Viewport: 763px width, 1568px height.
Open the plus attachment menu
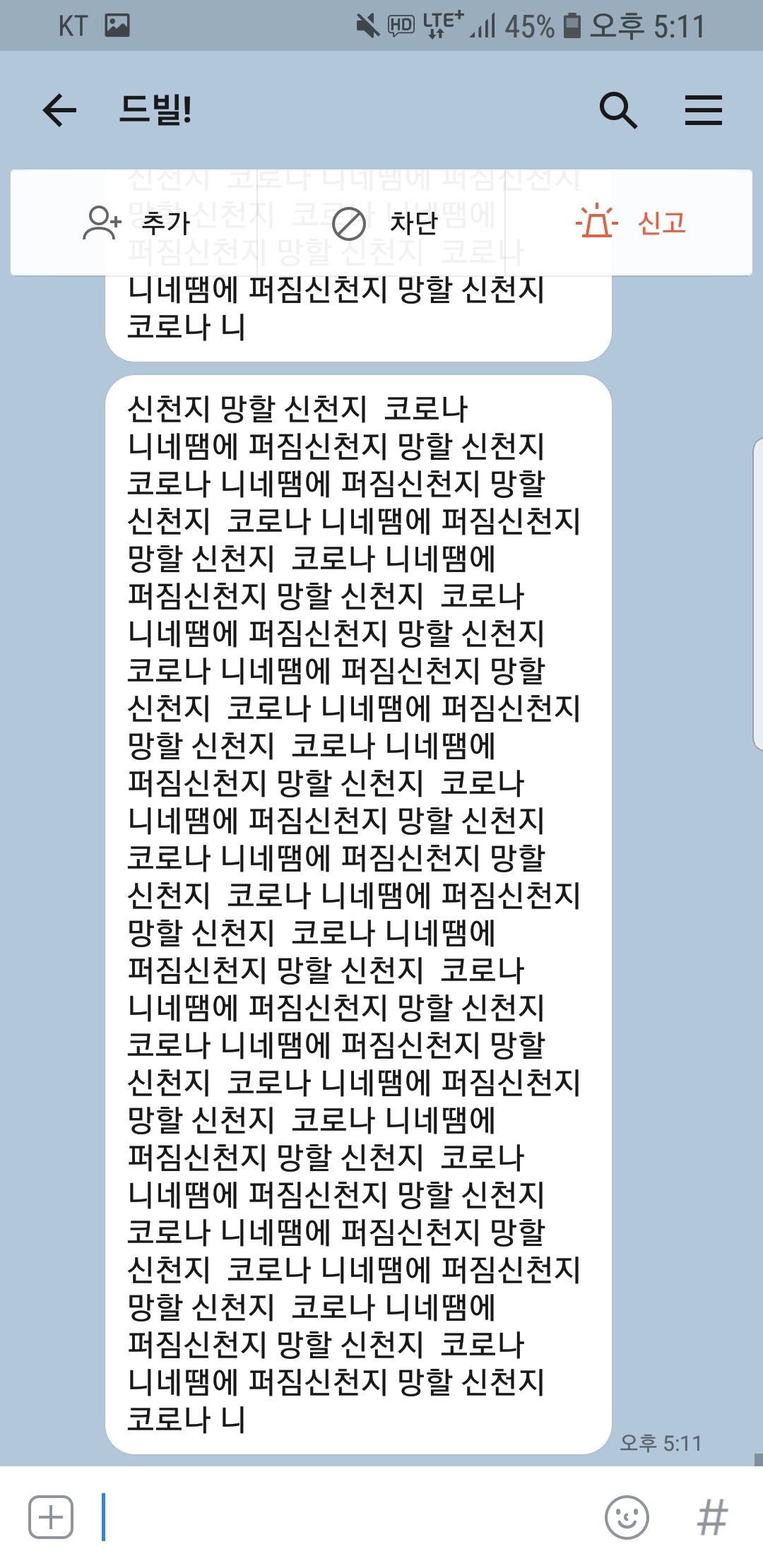click(x=51, y=1516)
